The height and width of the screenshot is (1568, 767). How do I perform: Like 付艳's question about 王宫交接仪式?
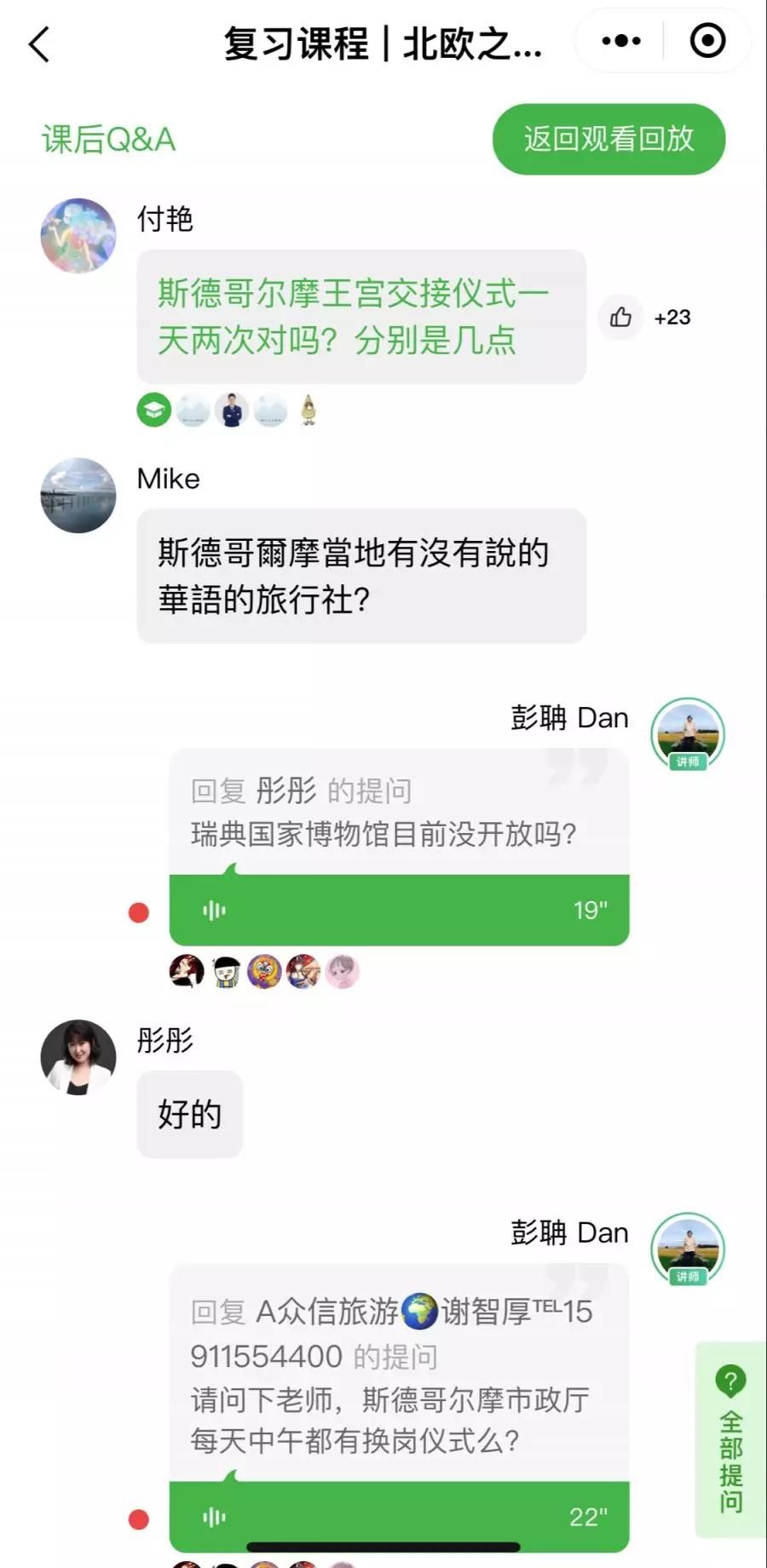point(620,318)
